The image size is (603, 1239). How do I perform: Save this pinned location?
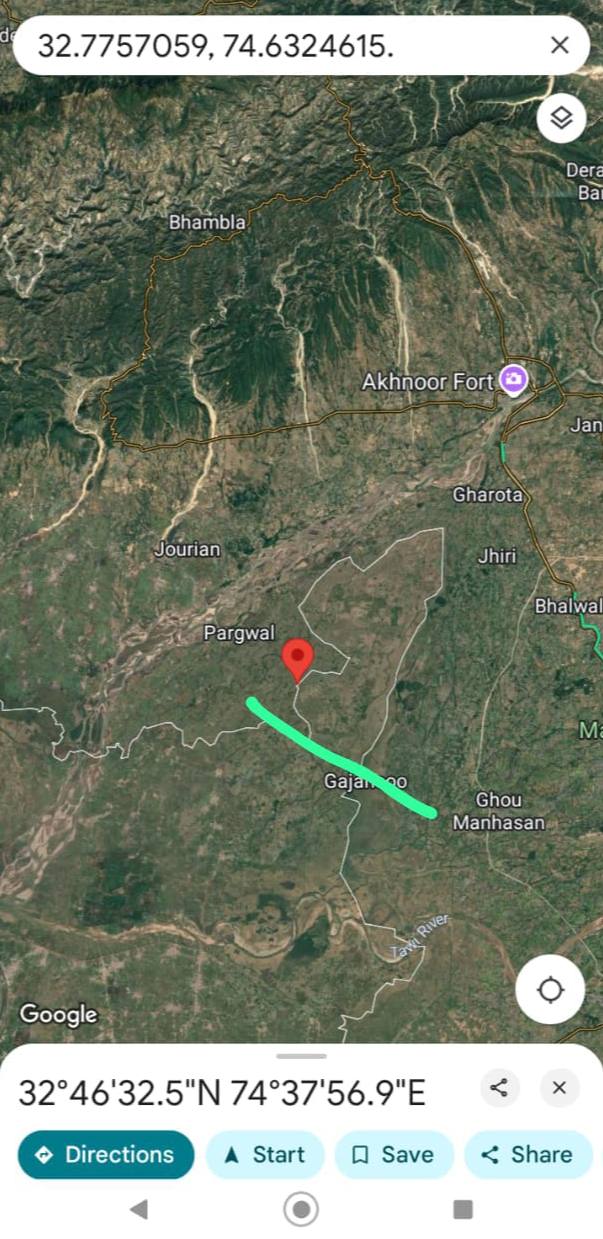pos(394,1155)
